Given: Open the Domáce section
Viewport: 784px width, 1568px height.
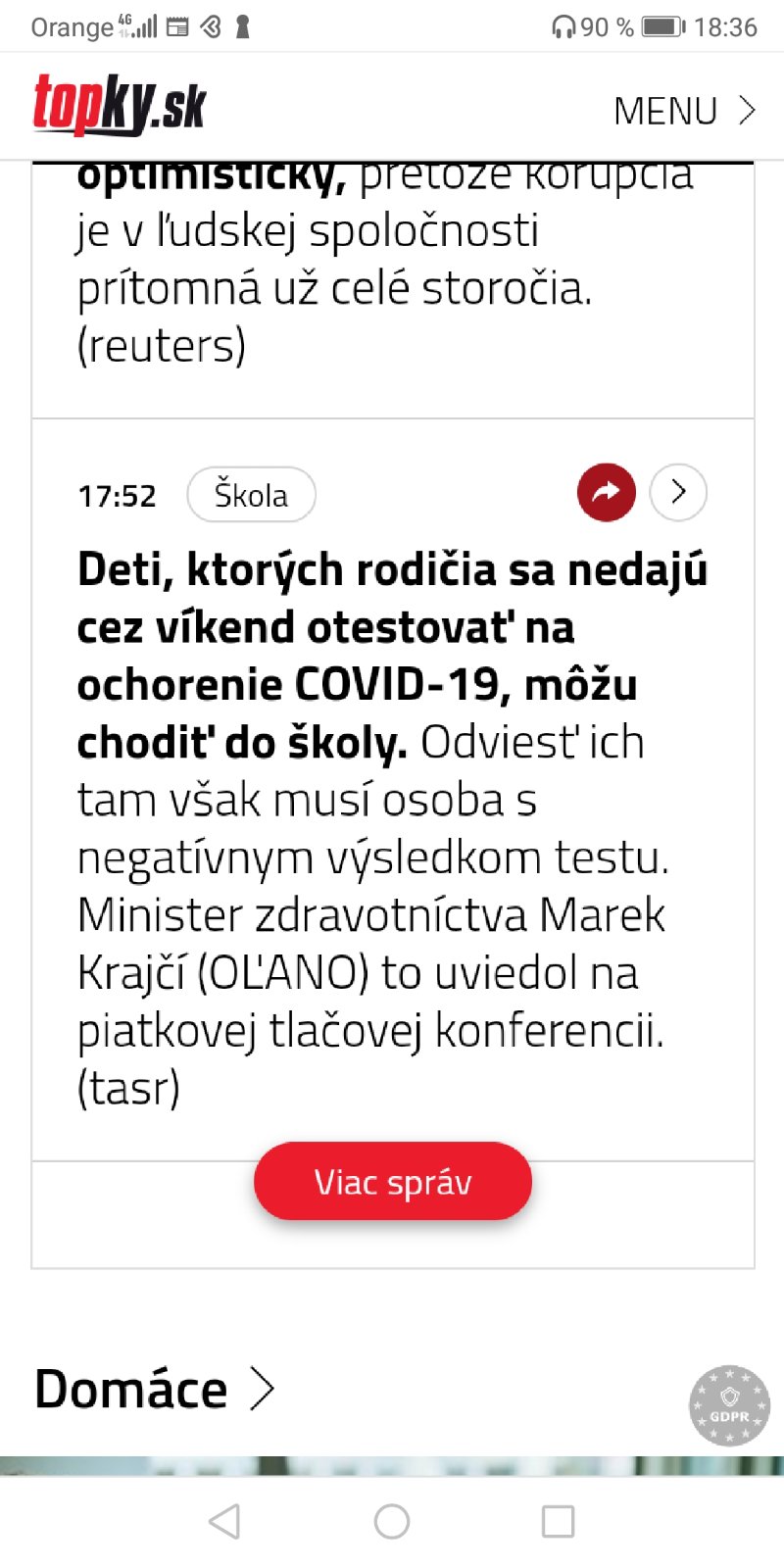Looking at the screenshot, I should (154, 1389).
